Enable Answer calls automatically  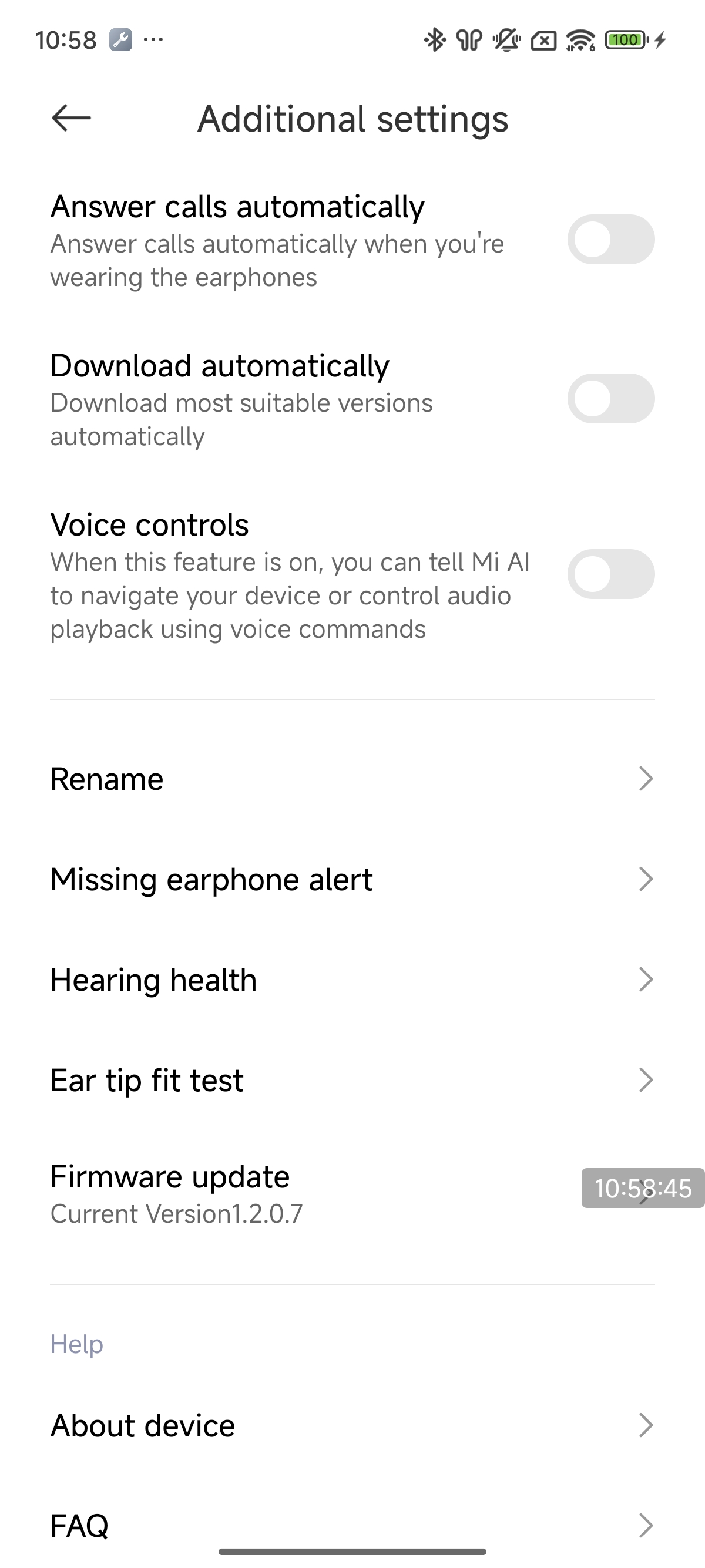coord(610,239)
